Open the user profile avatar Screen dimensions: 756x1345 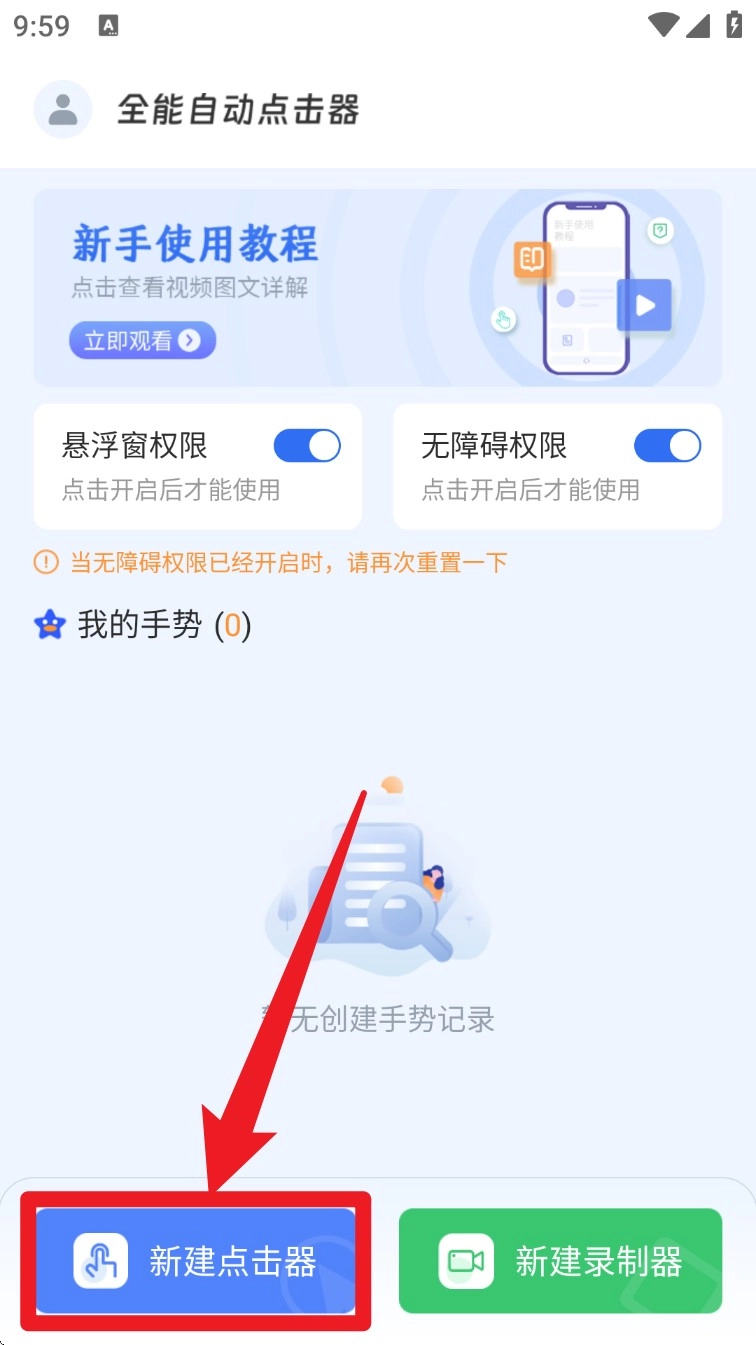[62, 109]
